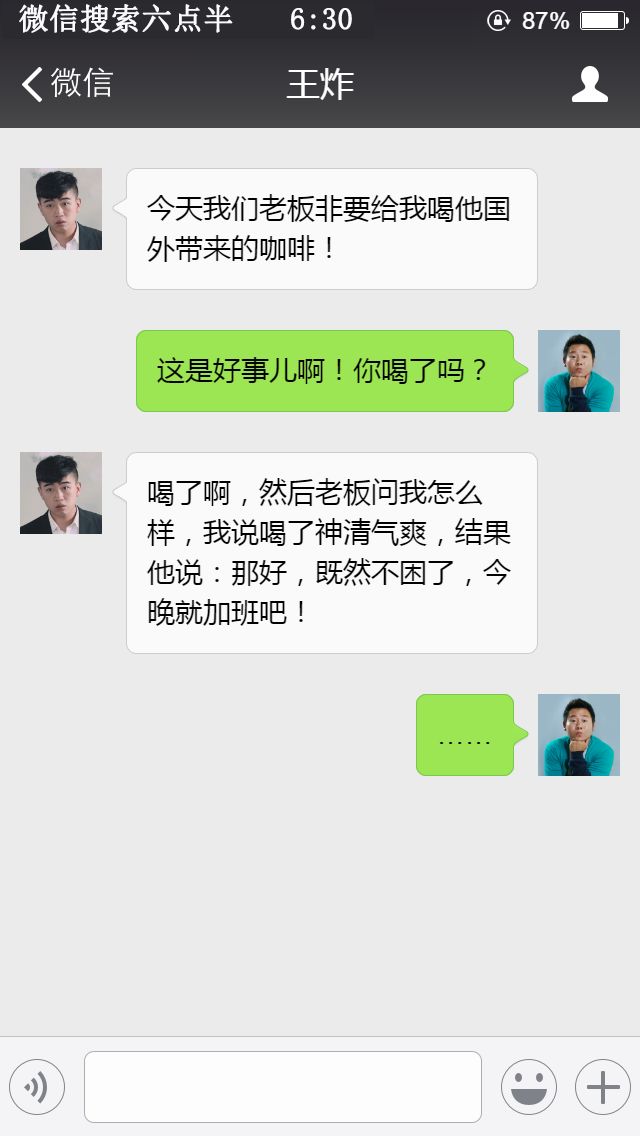This screenshot has width=640, height=1136.
Task: Tap 王炸's avatar beside the 咖啡 message
Action: click(61, 209)
